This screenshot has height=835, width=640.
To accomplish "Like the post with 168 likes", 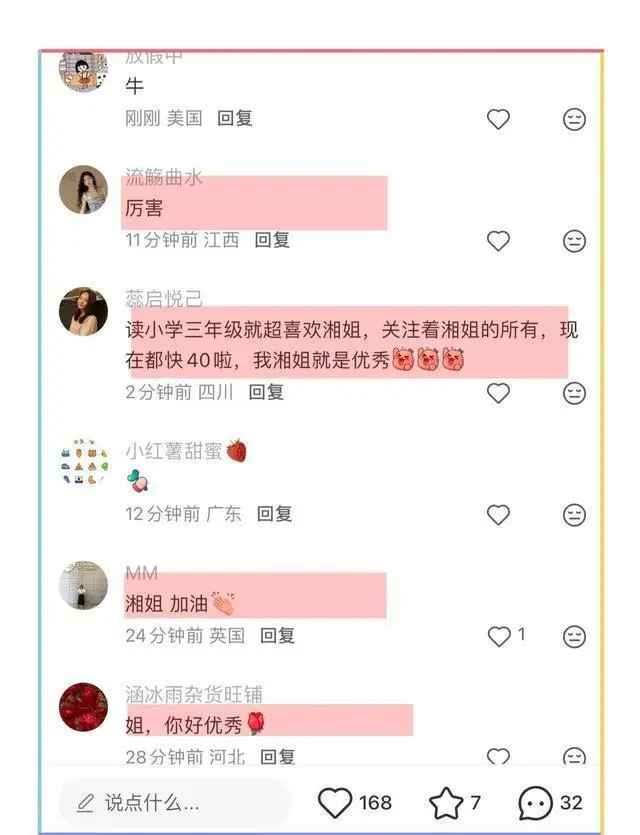I will [x=336, y=802].
